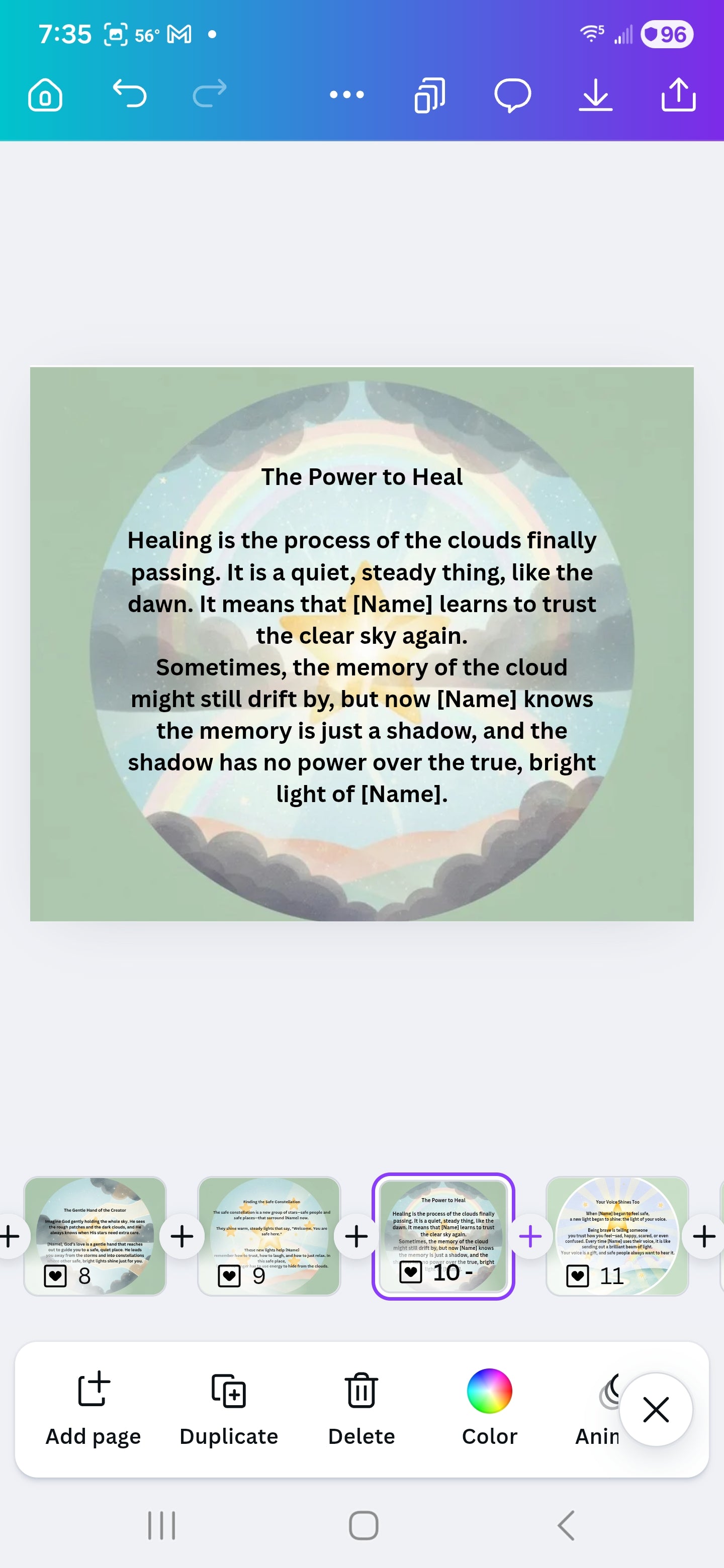Share the design

point(678,95)
